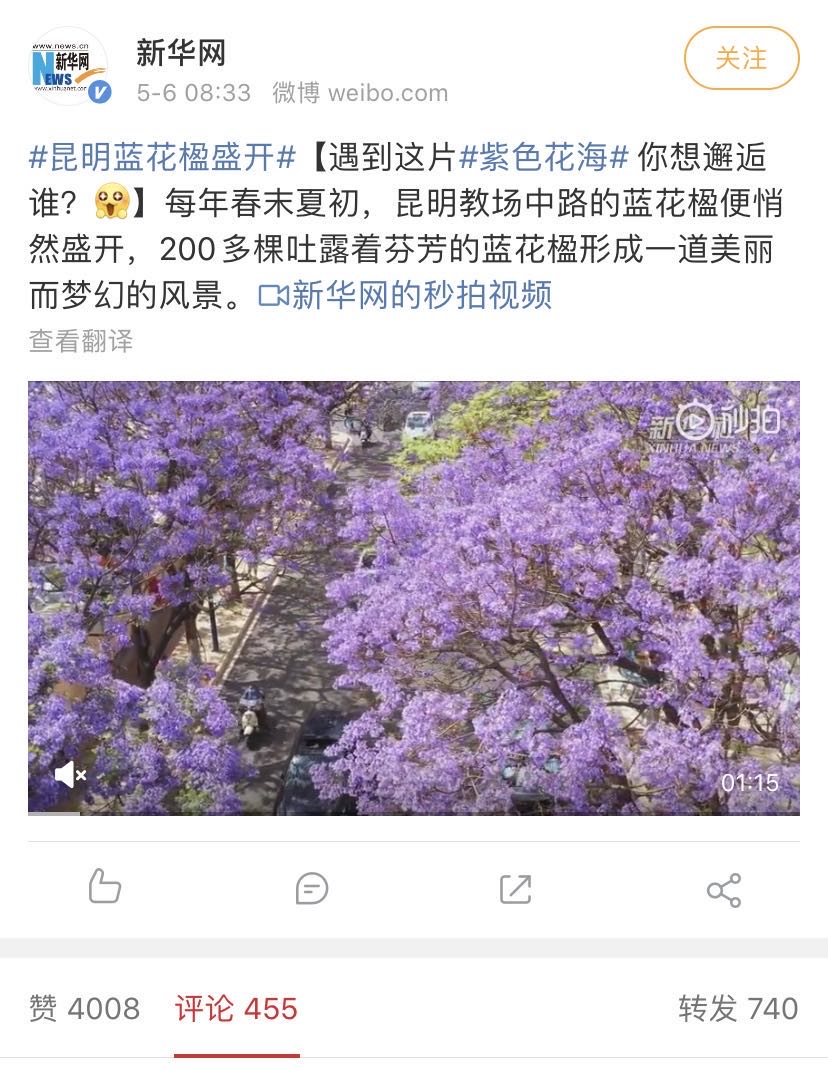Screen dimensions: 828x1071
Task: Open hashtag #紫色花海#
Action: point(544,157)
